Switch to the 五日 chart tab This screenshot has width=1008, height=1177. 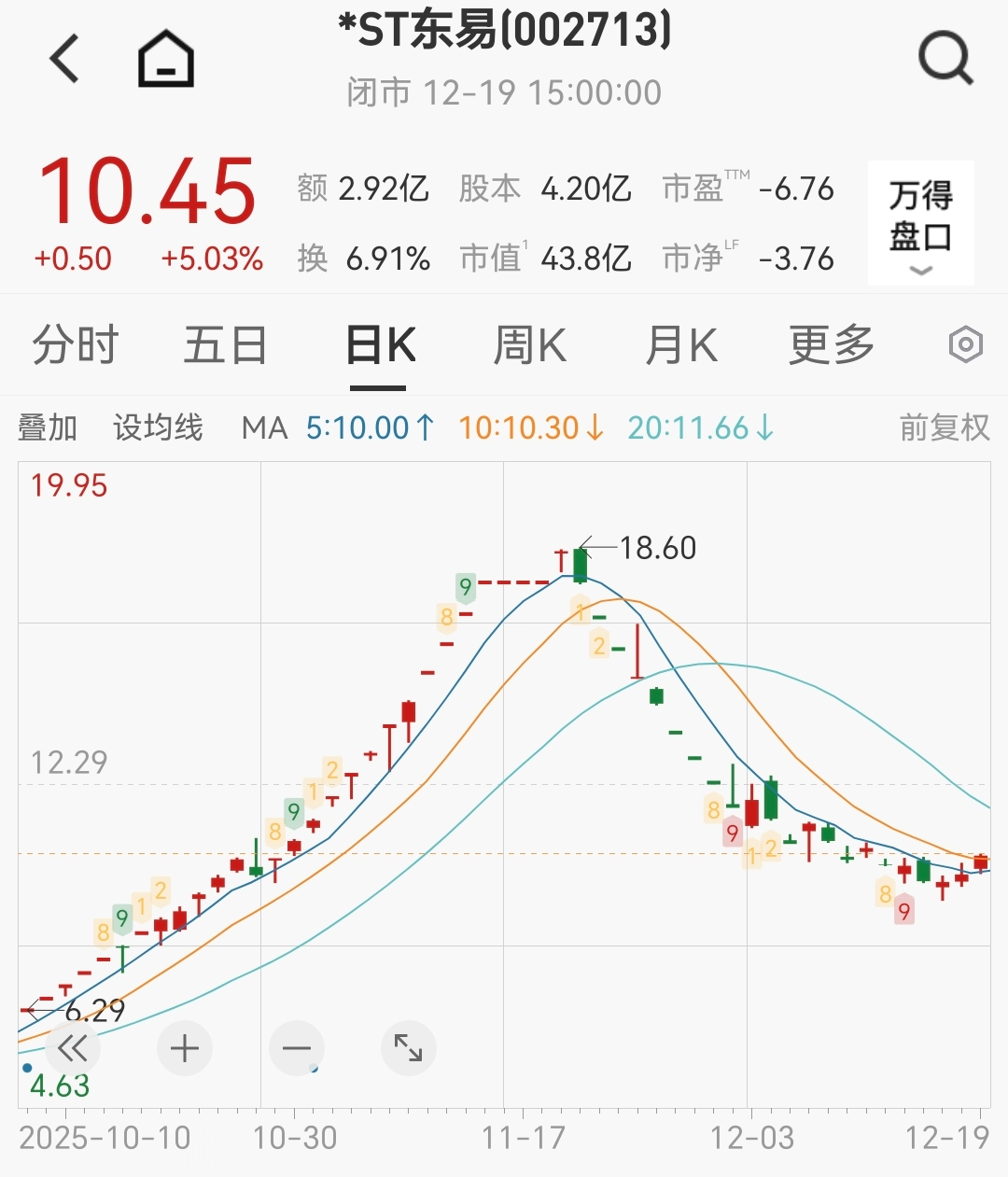pos(225,345)
